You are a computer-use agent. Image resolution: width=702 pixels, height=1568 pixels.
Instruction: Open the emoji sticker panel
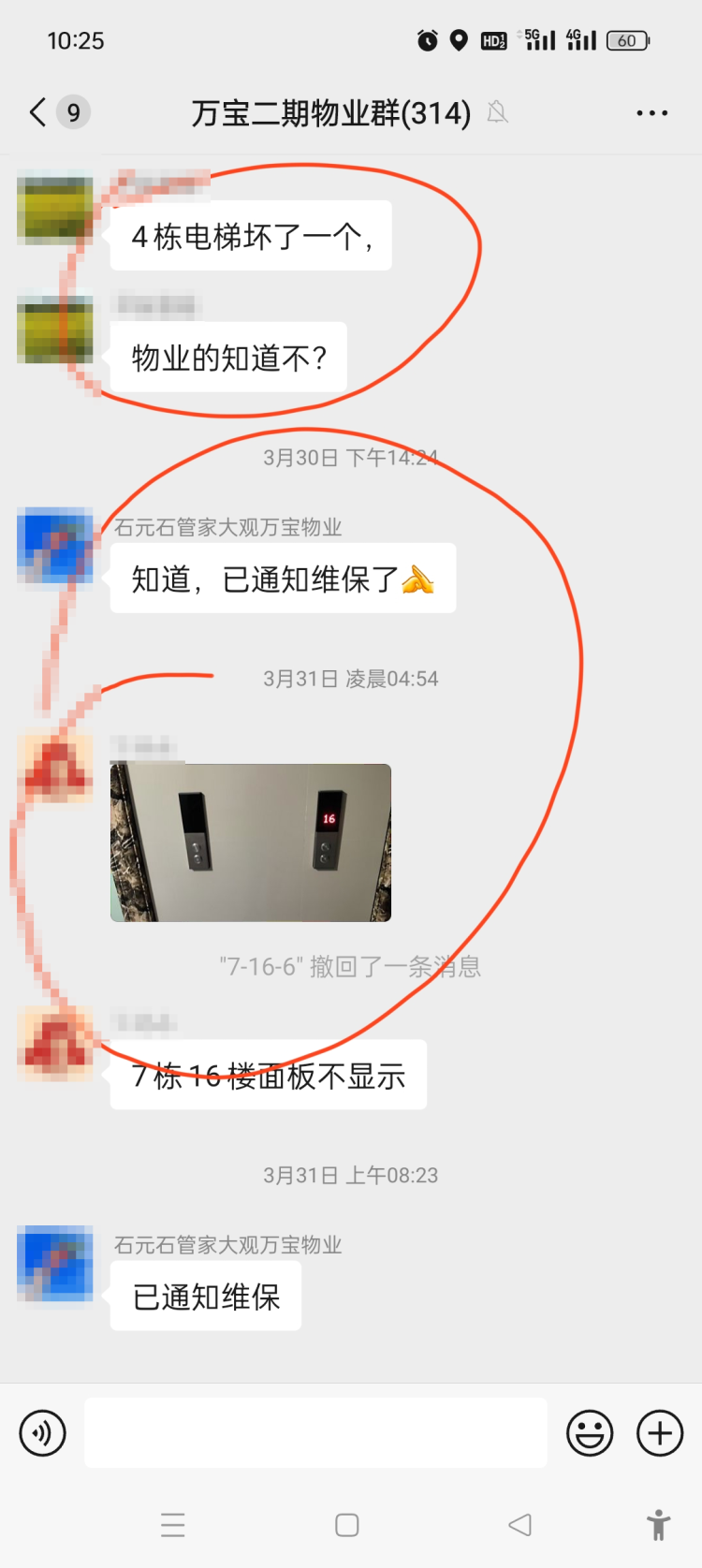point(590,1432)
